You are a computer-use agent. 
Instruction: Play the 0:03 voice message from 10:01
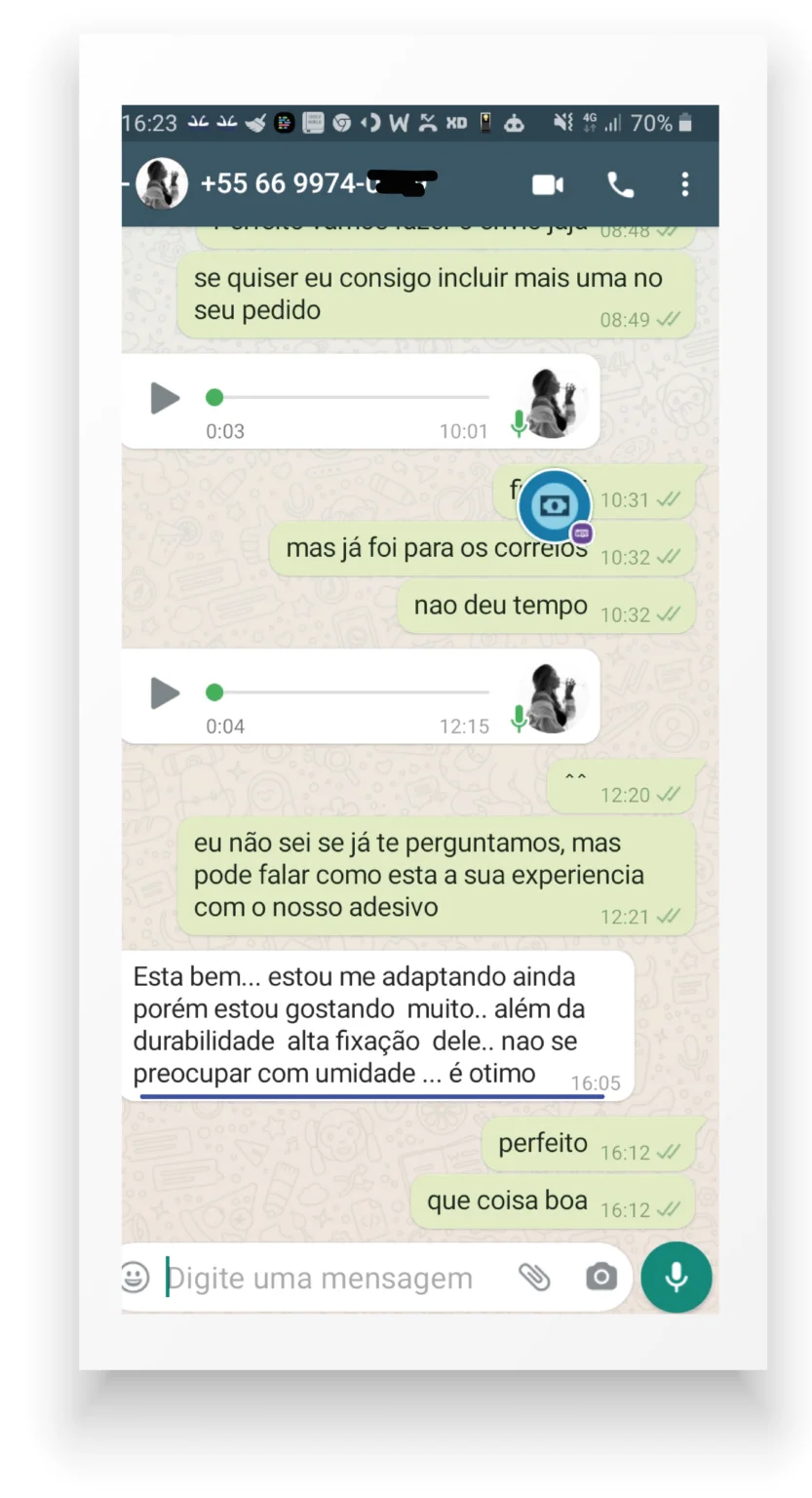tap(165, 398)
